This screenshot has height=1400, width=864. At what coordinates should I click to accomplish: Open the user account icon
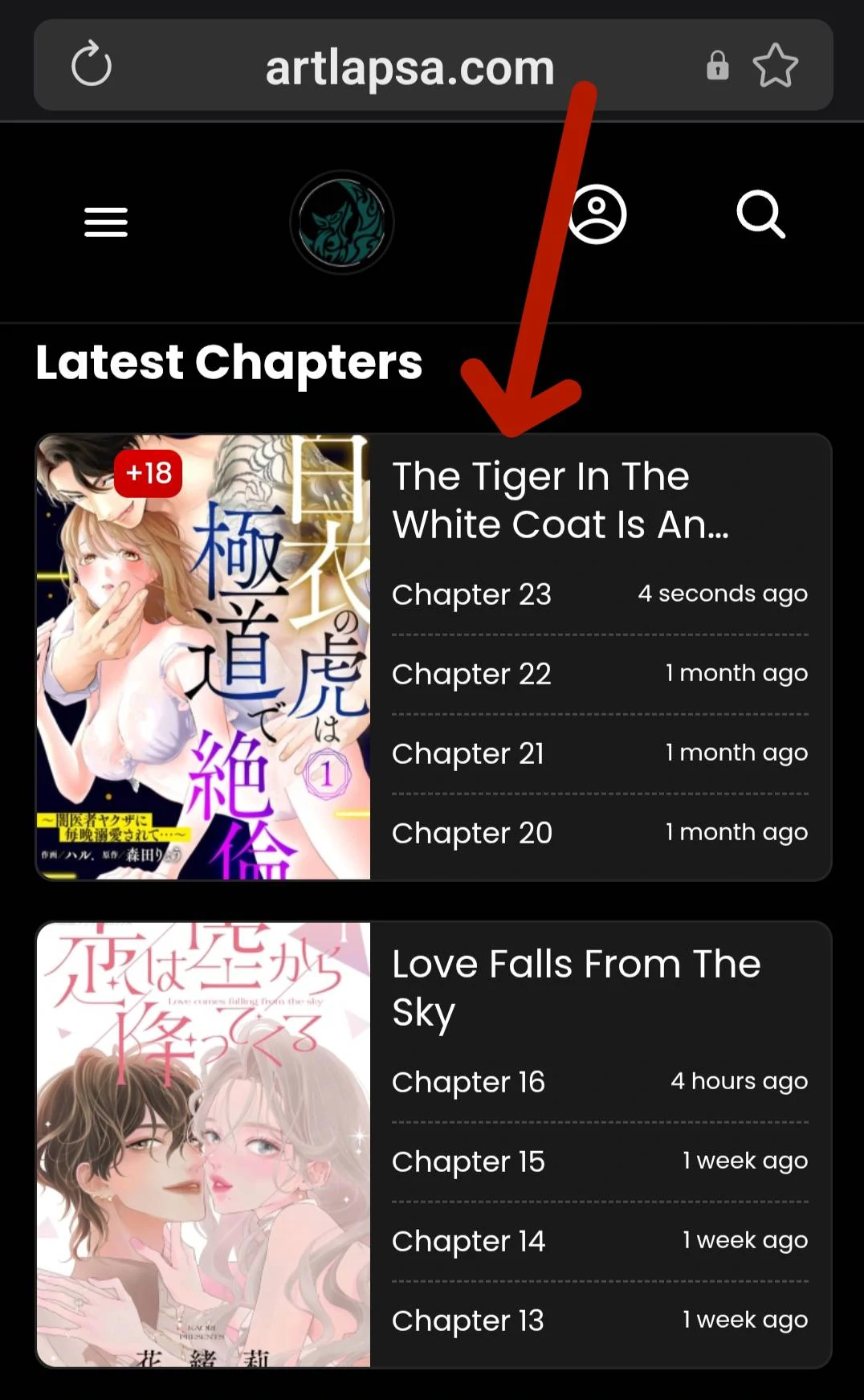pyautogui.click(x=597, y=215)
